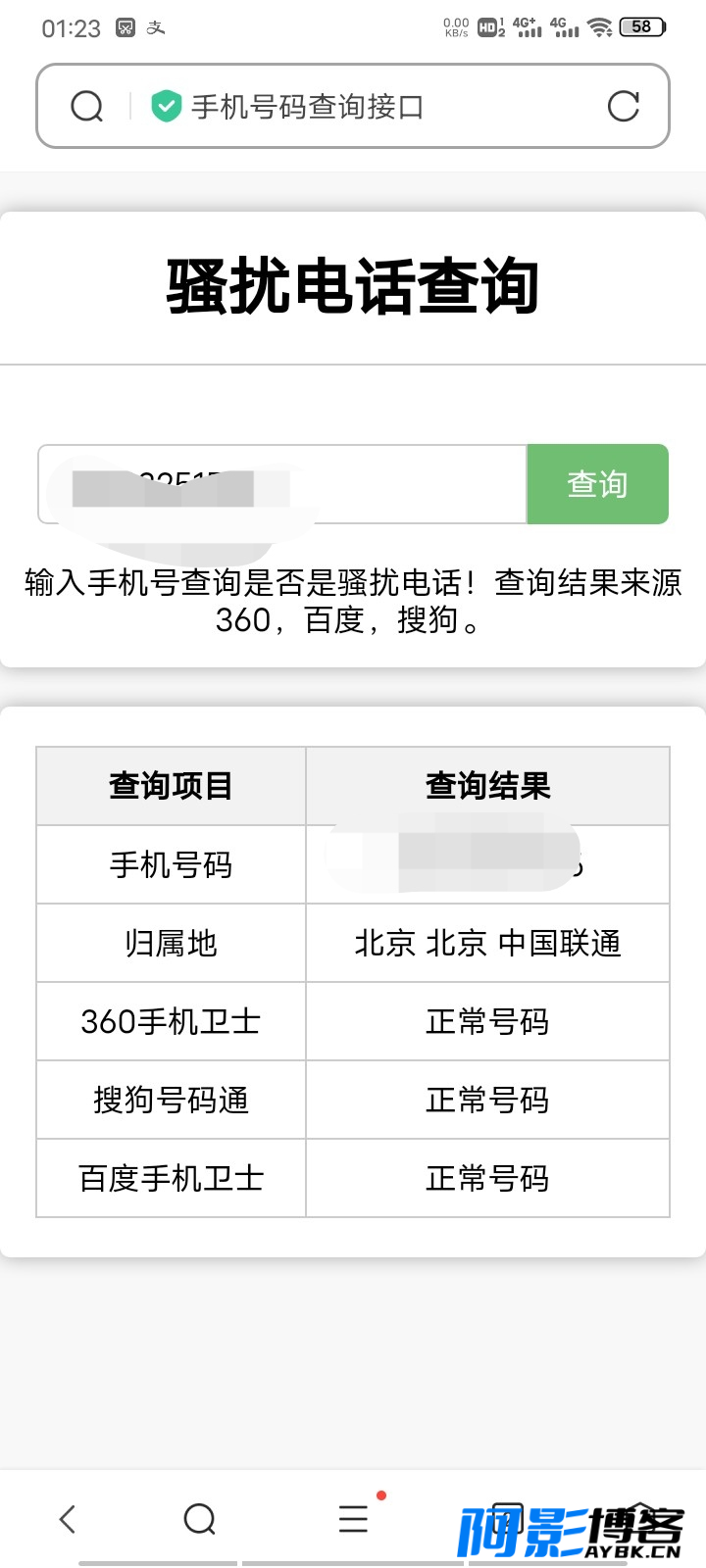Tap the green 查询 button

(597, 484)
